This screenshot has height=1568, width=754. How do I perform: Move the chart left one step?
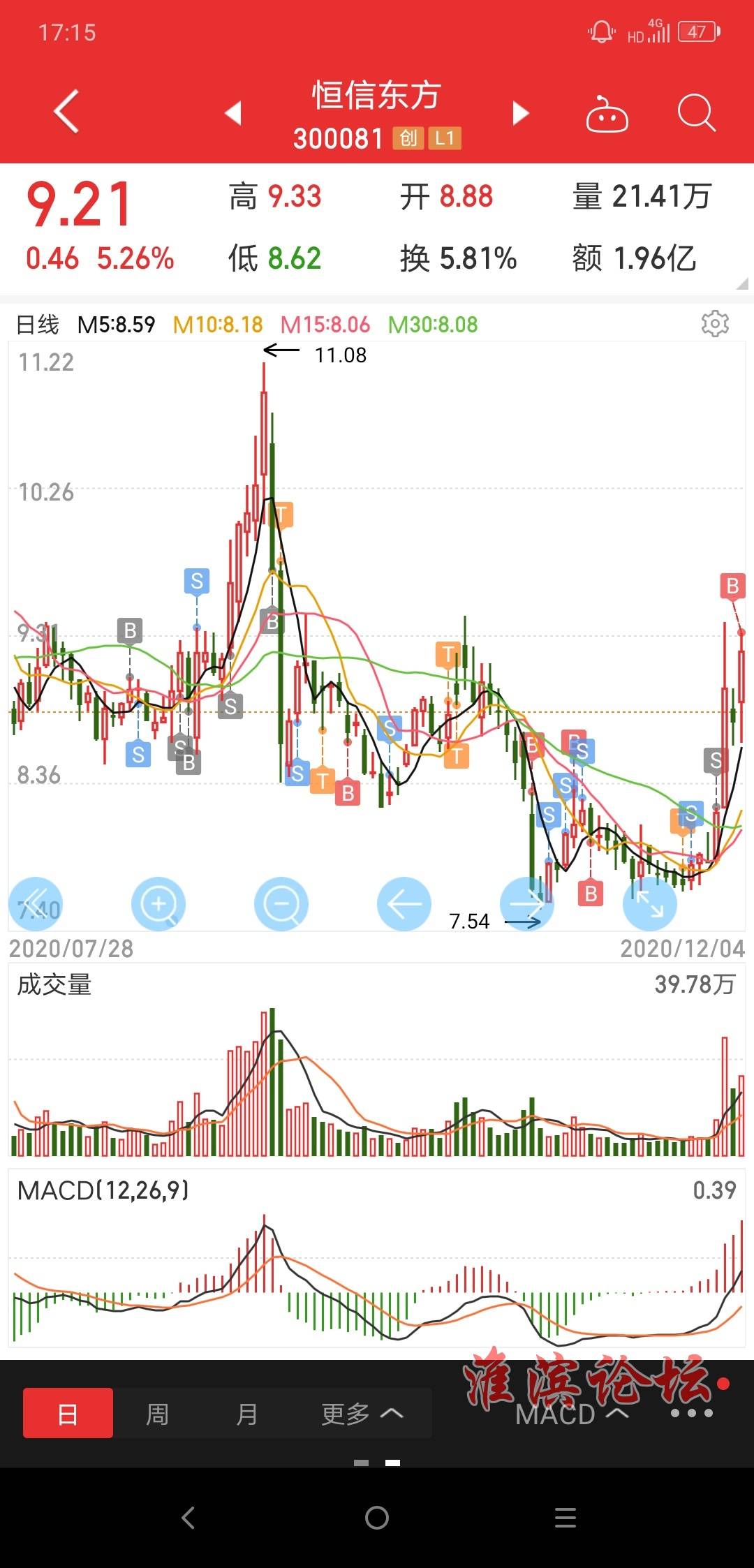click(404, 904)
